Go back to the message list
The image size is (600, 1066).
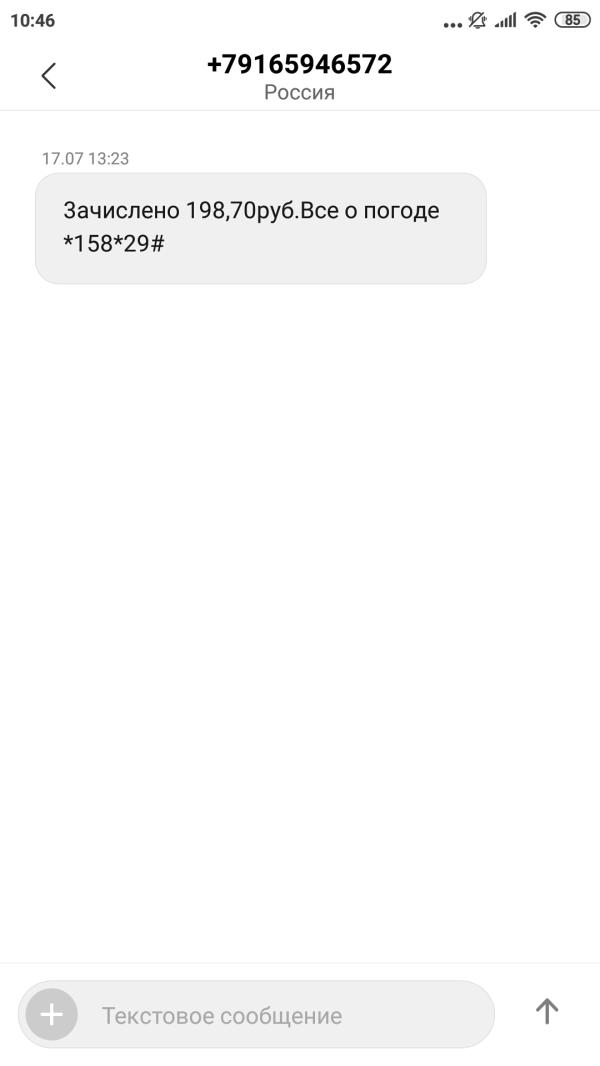[x=48, y=75]
